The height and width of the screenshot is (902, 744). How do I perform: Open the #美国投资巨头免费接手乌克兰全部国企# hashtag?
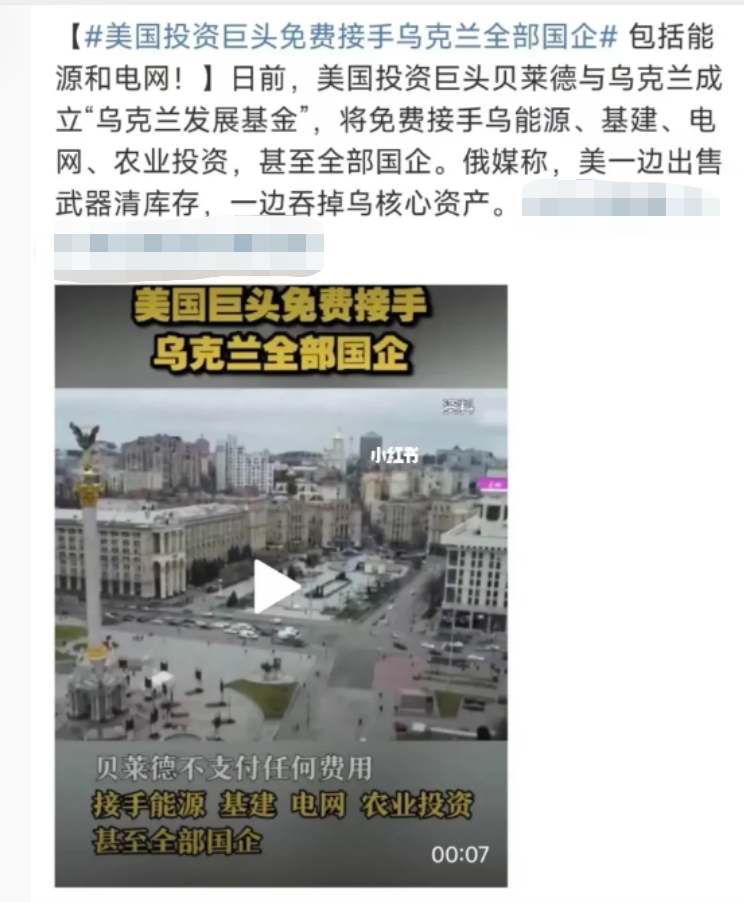pyautogui.click(x=350, y=37)
